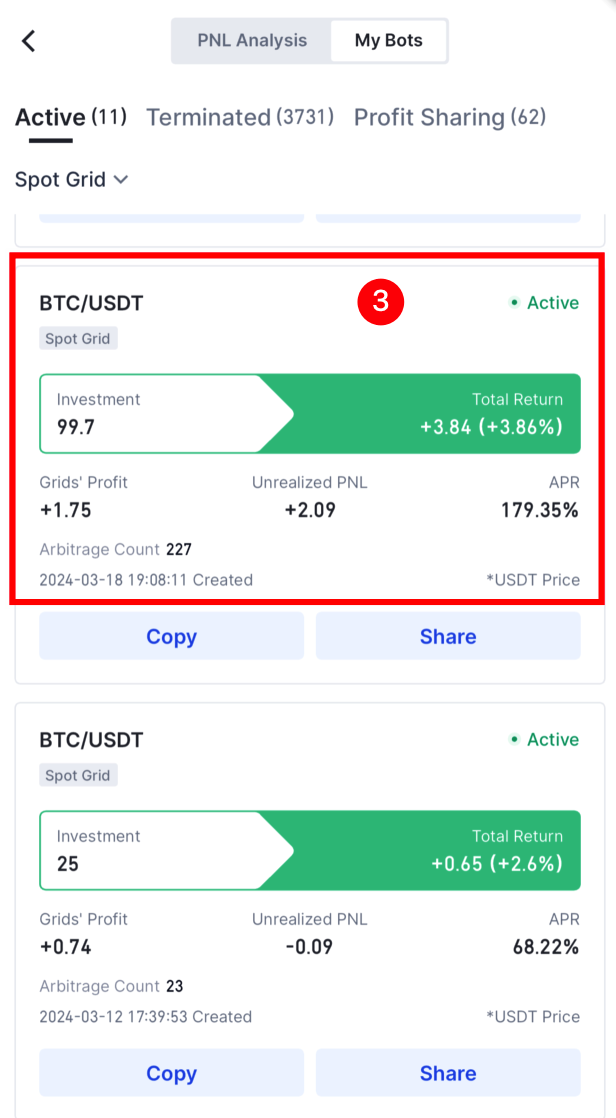
Task: Copy the bot with 68.22% APR
Action: pos(171,1073)
